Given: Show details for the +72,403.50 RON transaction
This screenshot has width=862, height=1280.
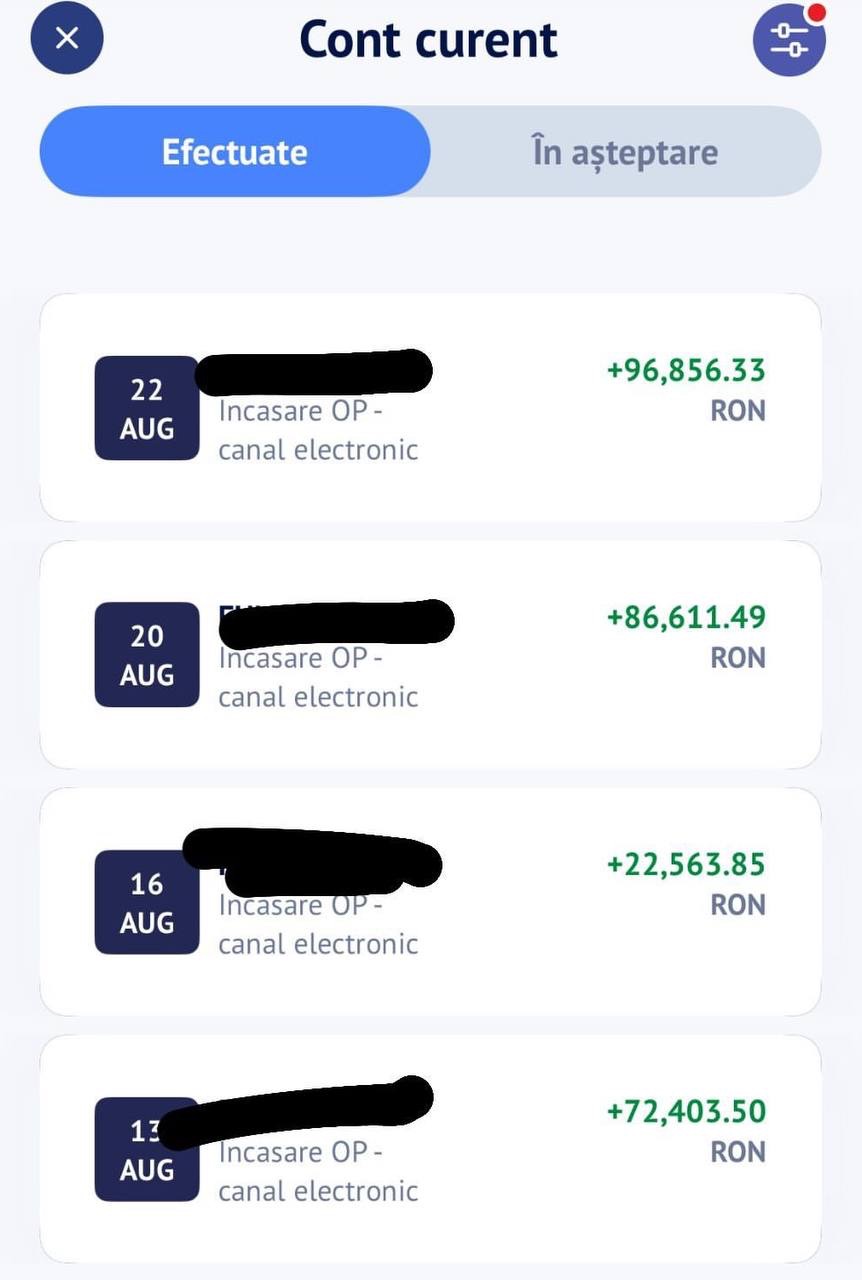Looking at the screenshot, I should (x=430, y=1149).
